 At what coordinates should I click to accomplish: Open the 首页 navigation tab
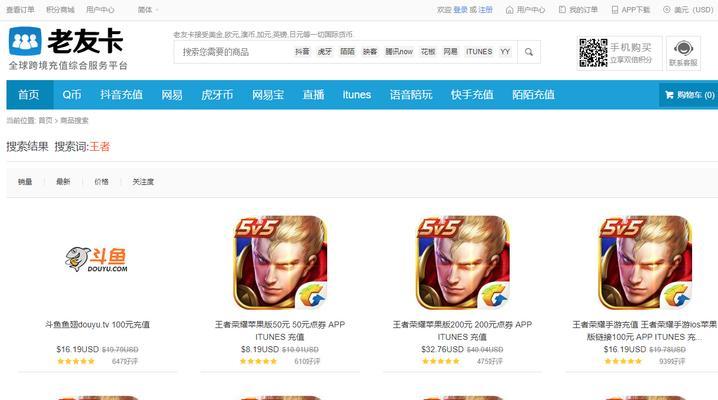coord(28,95)
